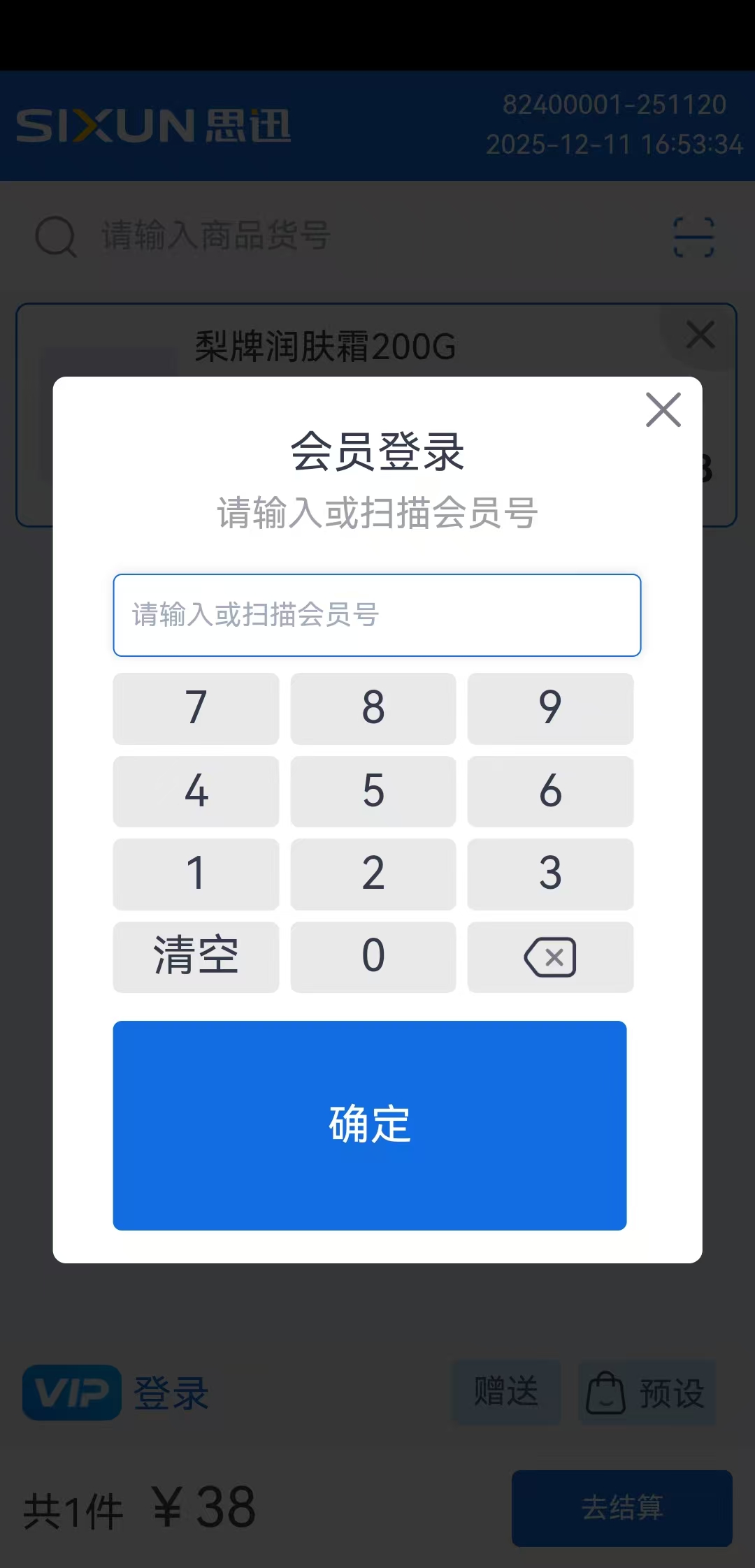Tap the 3 key

click(x=550, y=873)
